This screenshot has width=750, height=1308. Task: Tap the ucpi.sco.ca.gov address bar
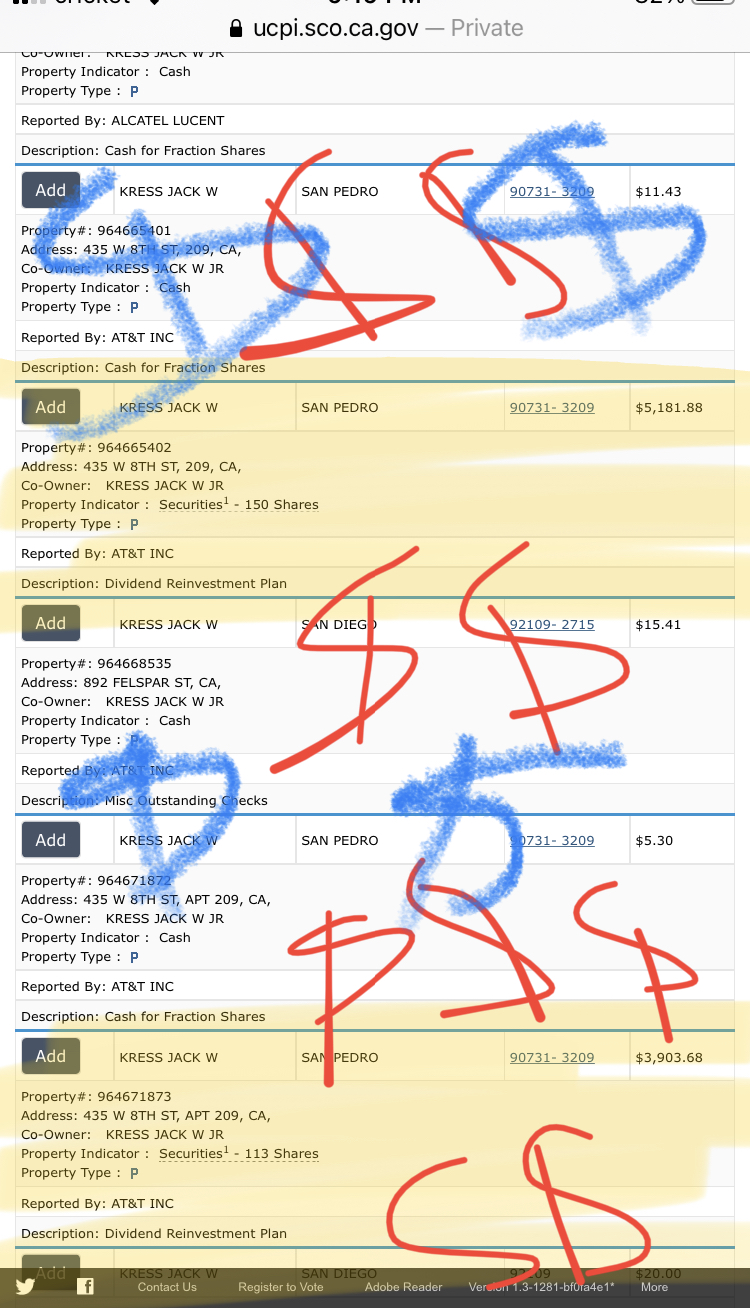click(375, 28)
